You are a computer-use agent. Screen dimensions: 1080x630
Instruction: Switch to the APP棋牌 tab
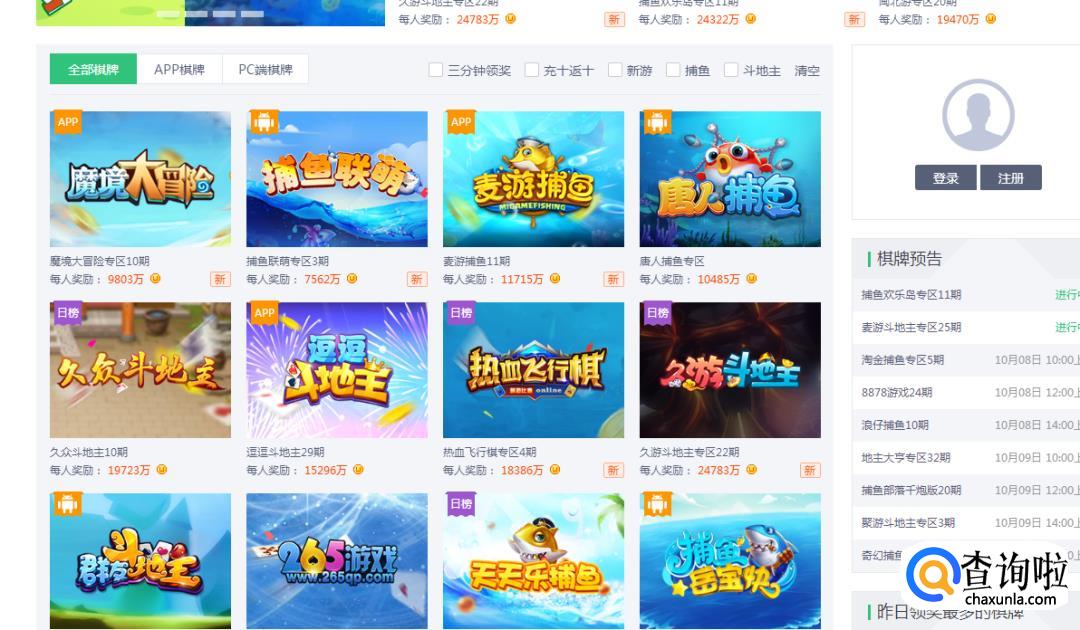point(179,70)
